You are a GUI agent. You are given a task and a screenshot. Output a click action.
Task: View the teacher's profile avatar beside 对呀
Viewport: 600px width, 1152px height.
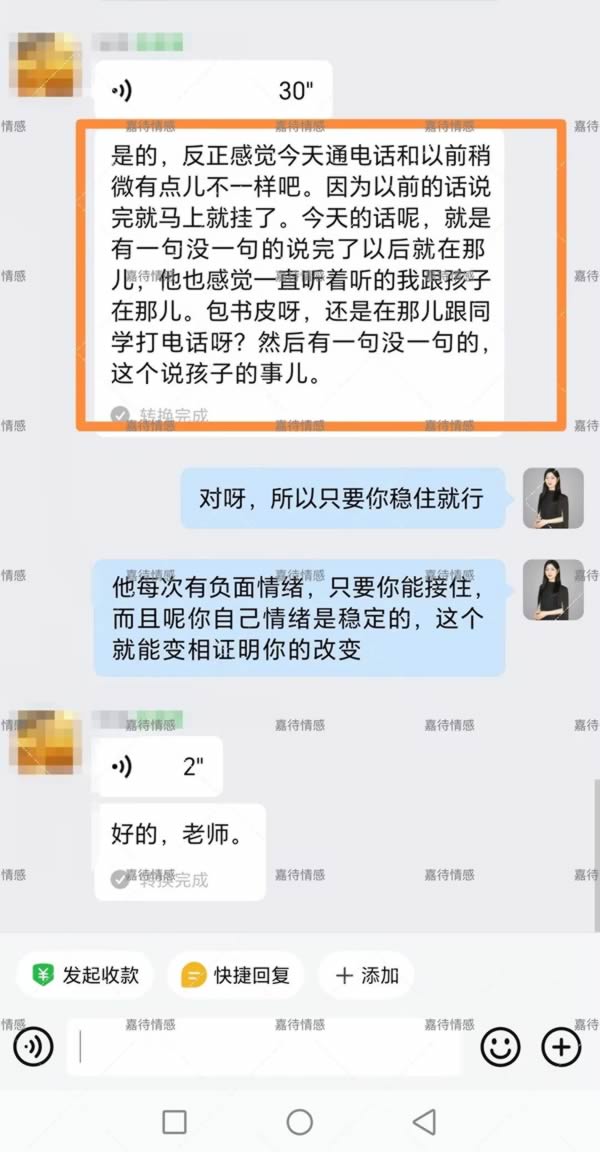(x=553, y=498)
